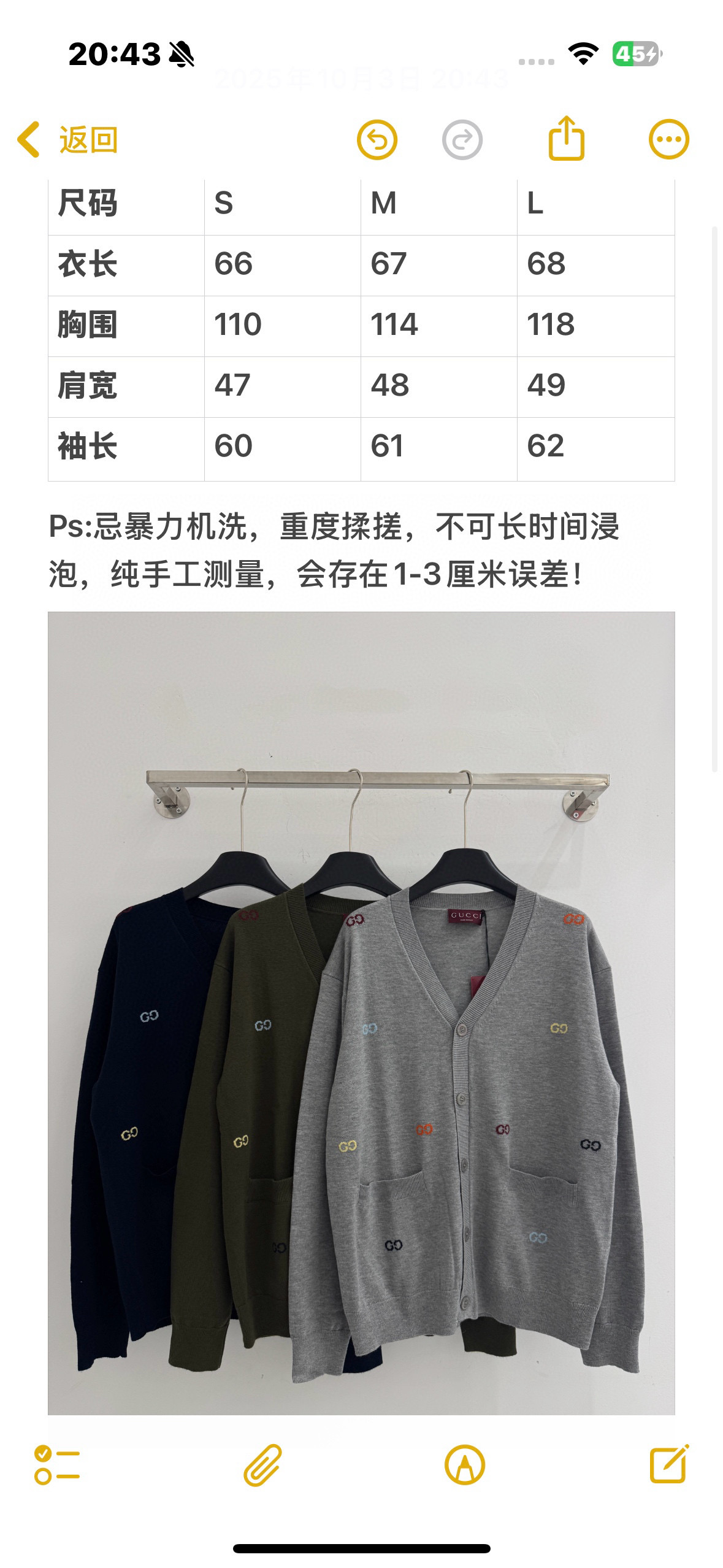Open the markup pen tool
Image resolution: width=723 pixels, height=1568 pixels.
pos(464,1466)
